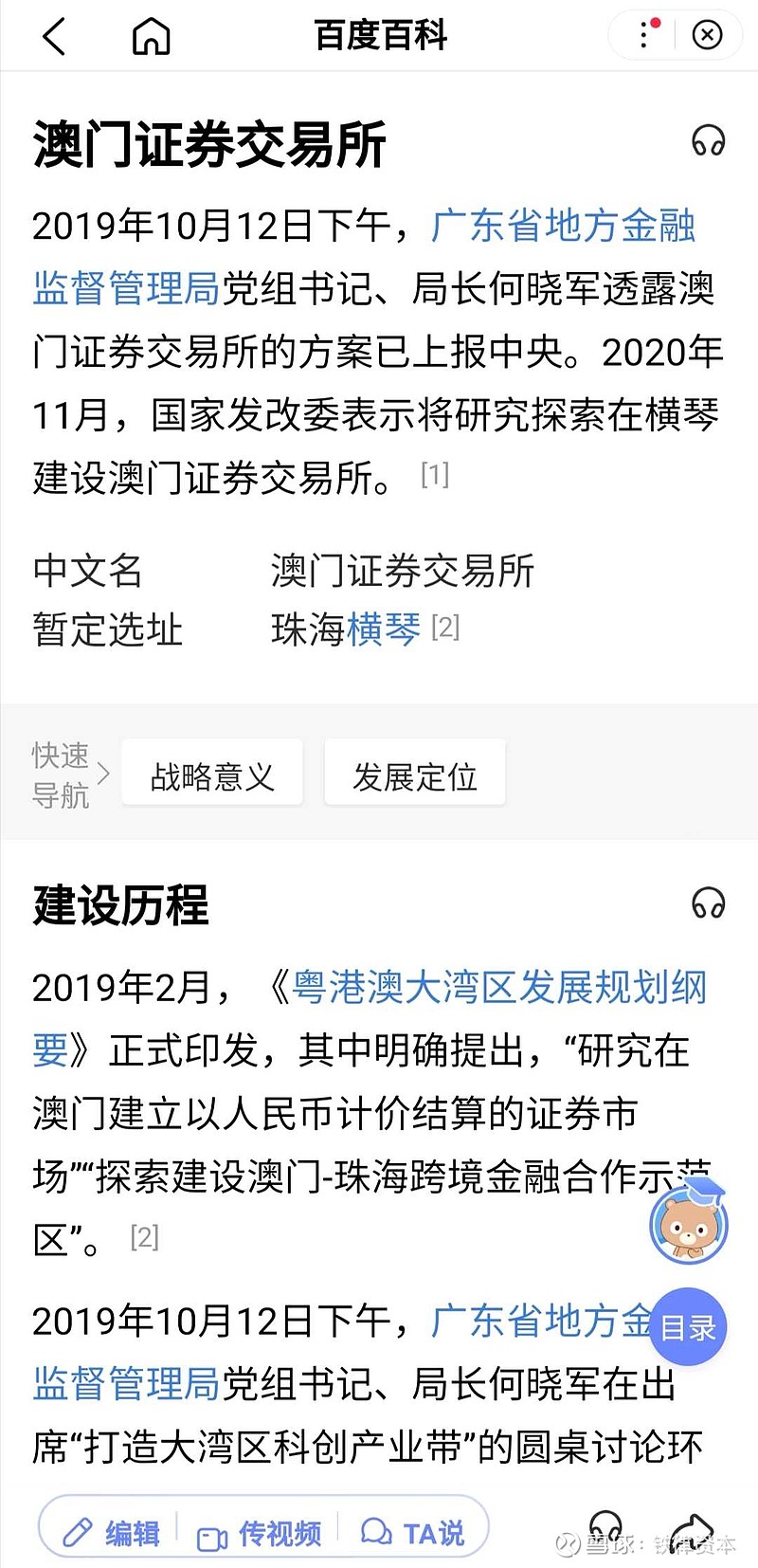Viewport: 758px width, 1568px height.
Task: Play audio for the 建设历程 section
Action: click(x=708, y=903)
